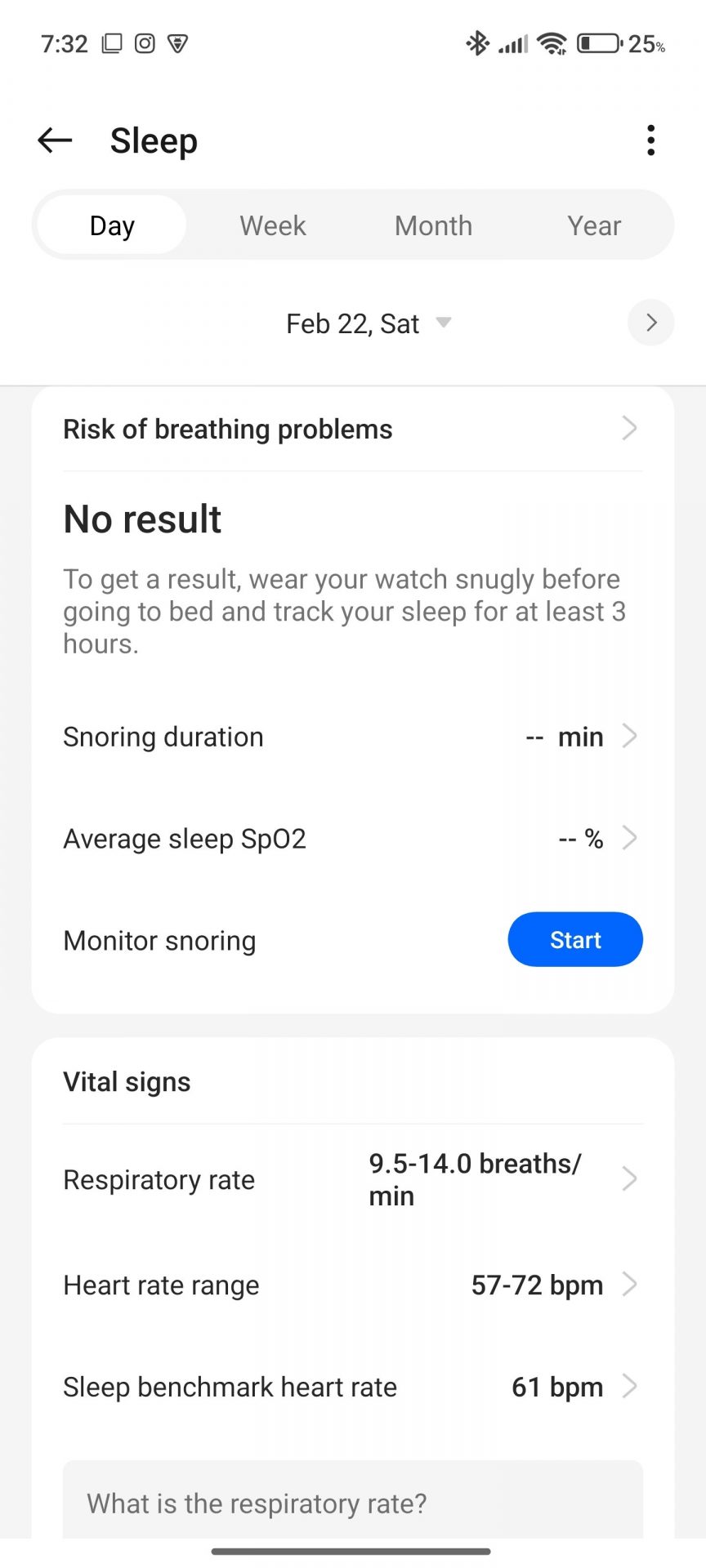Open Heart rate range details

pyautogui.click(x=351, y=1285)
